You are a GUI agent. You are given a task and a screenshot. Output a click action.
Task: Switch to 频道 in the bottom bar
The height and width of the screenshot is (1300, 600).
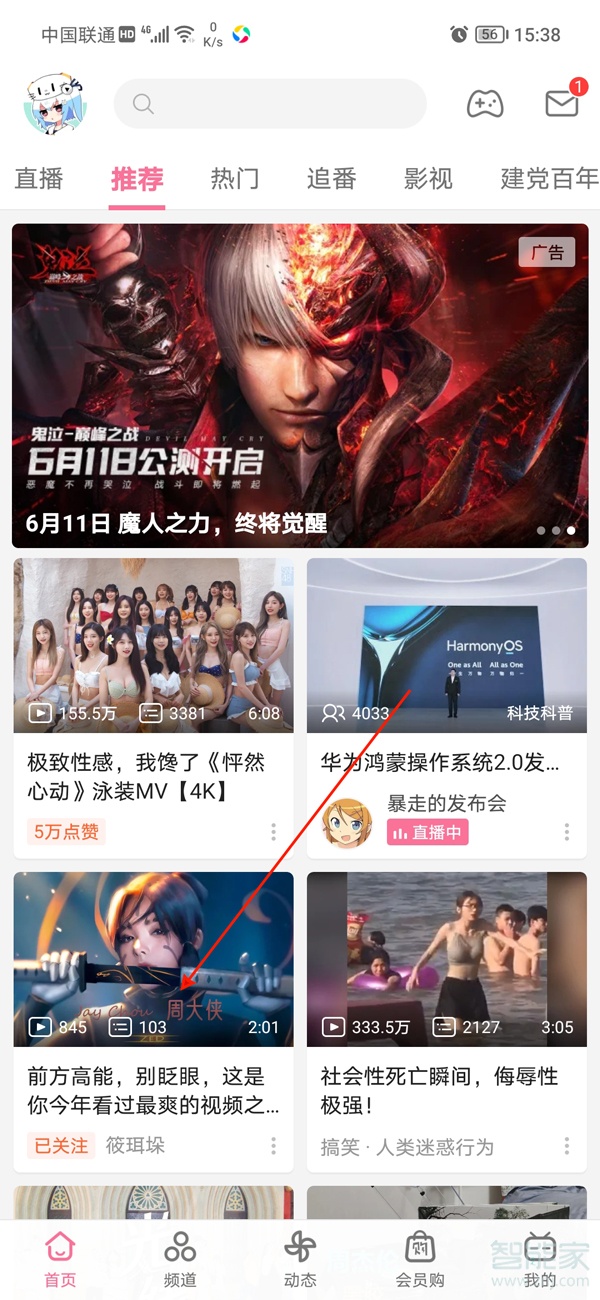pos(180,1258)
